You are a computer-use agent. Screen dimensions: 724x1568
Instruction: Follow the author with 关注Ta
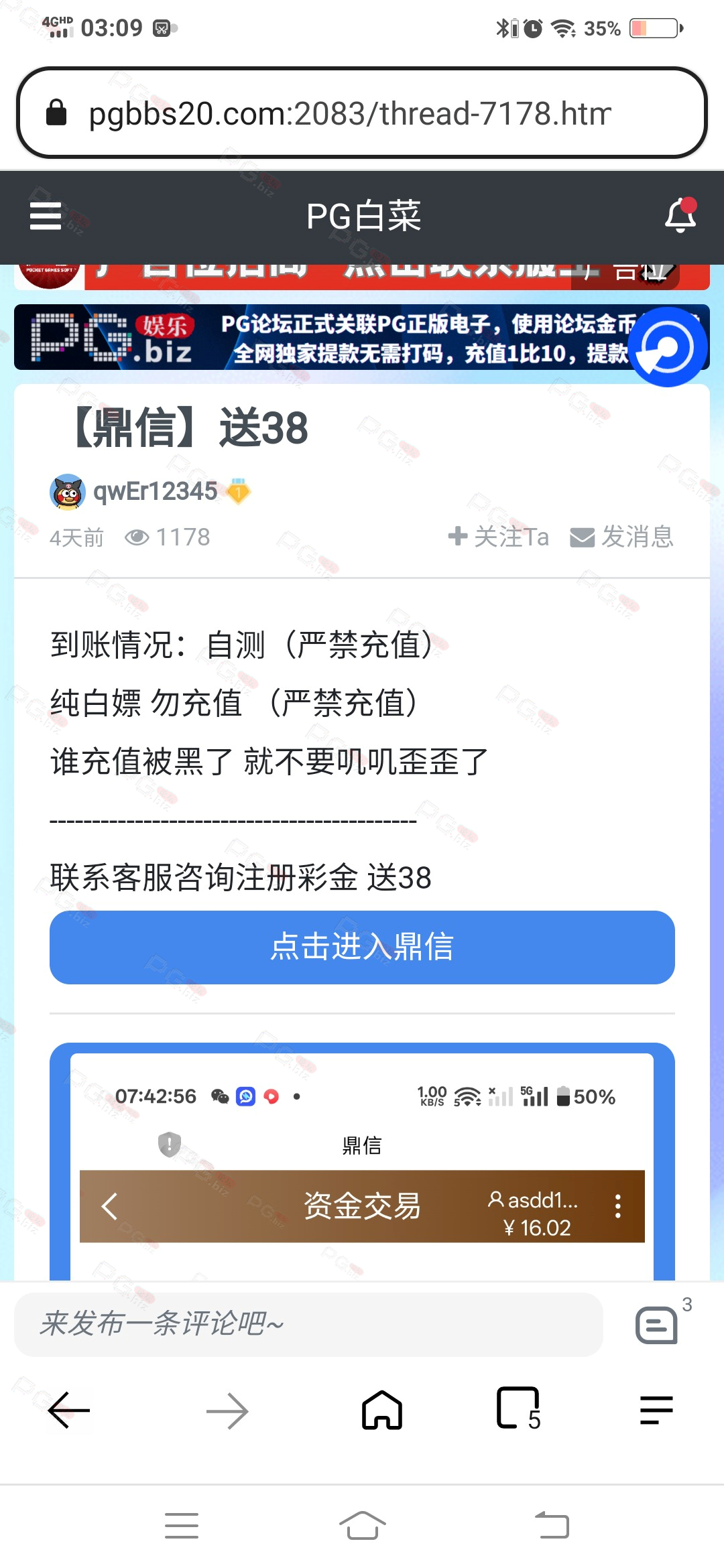[499, 537]
